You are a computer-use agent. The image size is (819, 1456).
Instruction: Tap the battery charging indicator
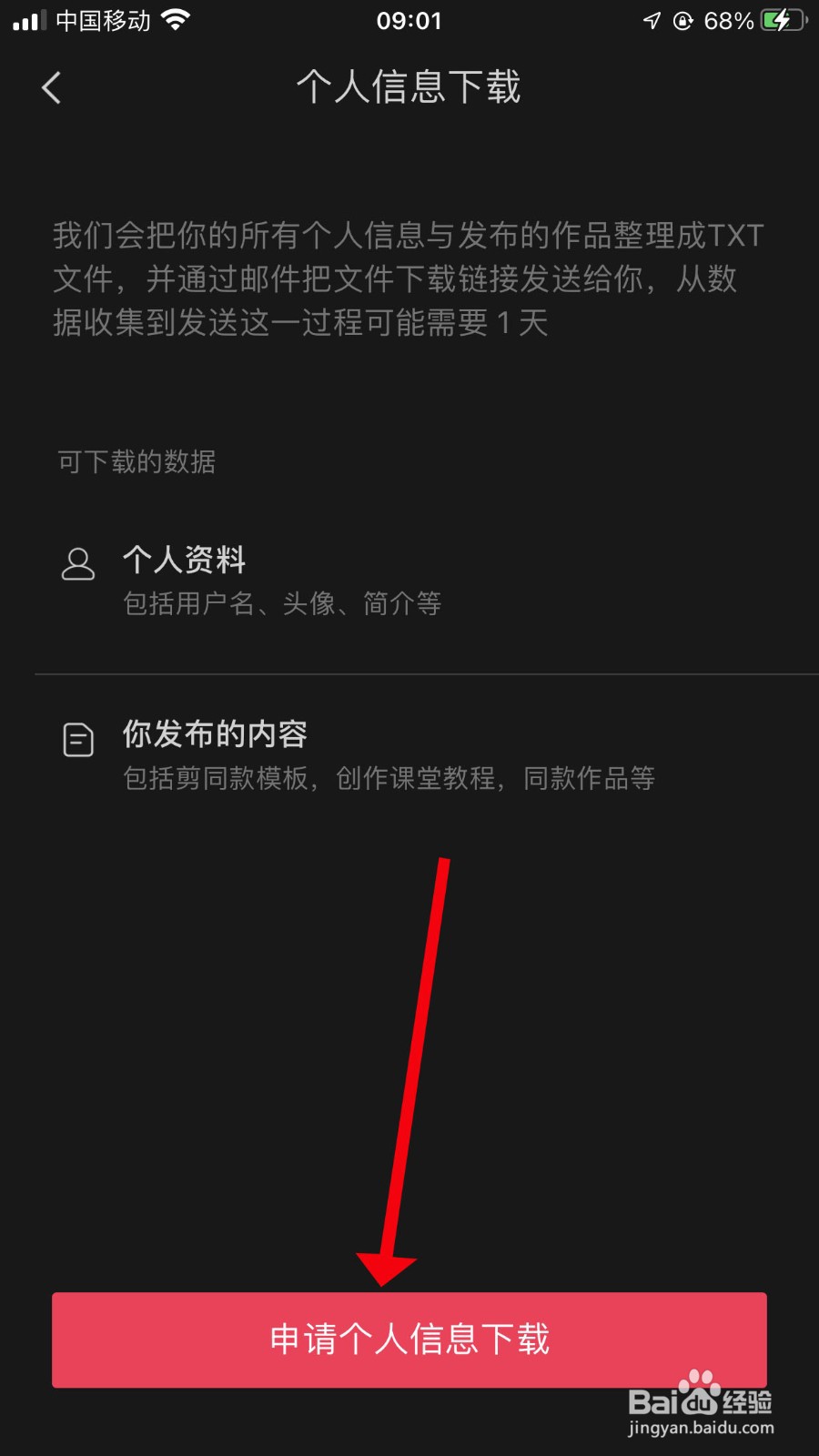pos(783,20)
